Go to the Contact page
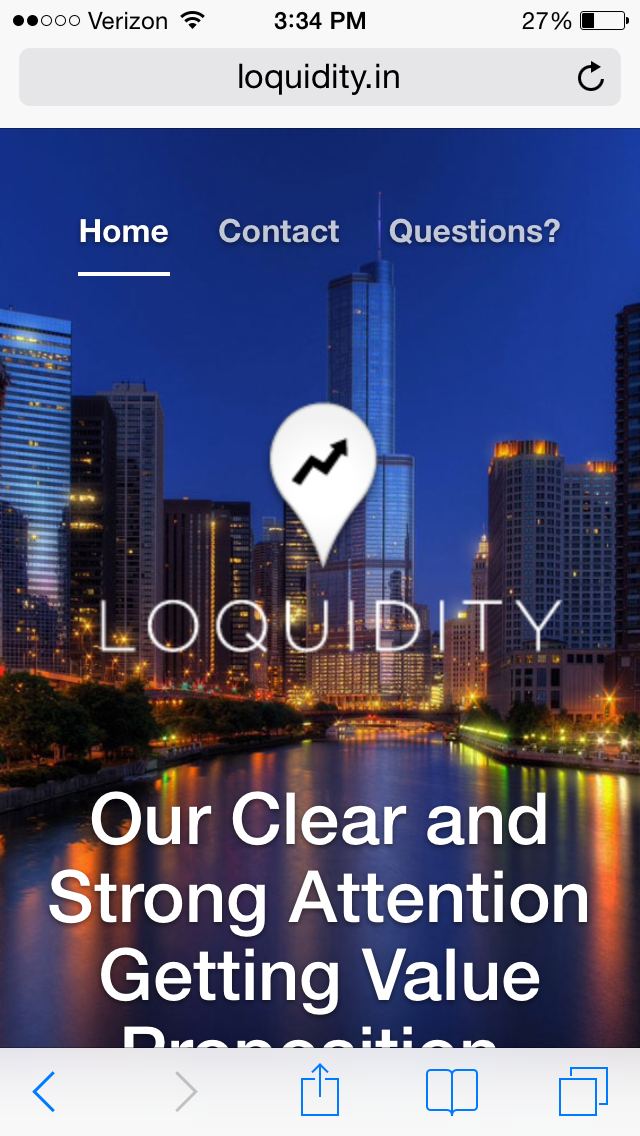Image resolution: width=640 pixels, height=1136 pixels. click(279, 232)
